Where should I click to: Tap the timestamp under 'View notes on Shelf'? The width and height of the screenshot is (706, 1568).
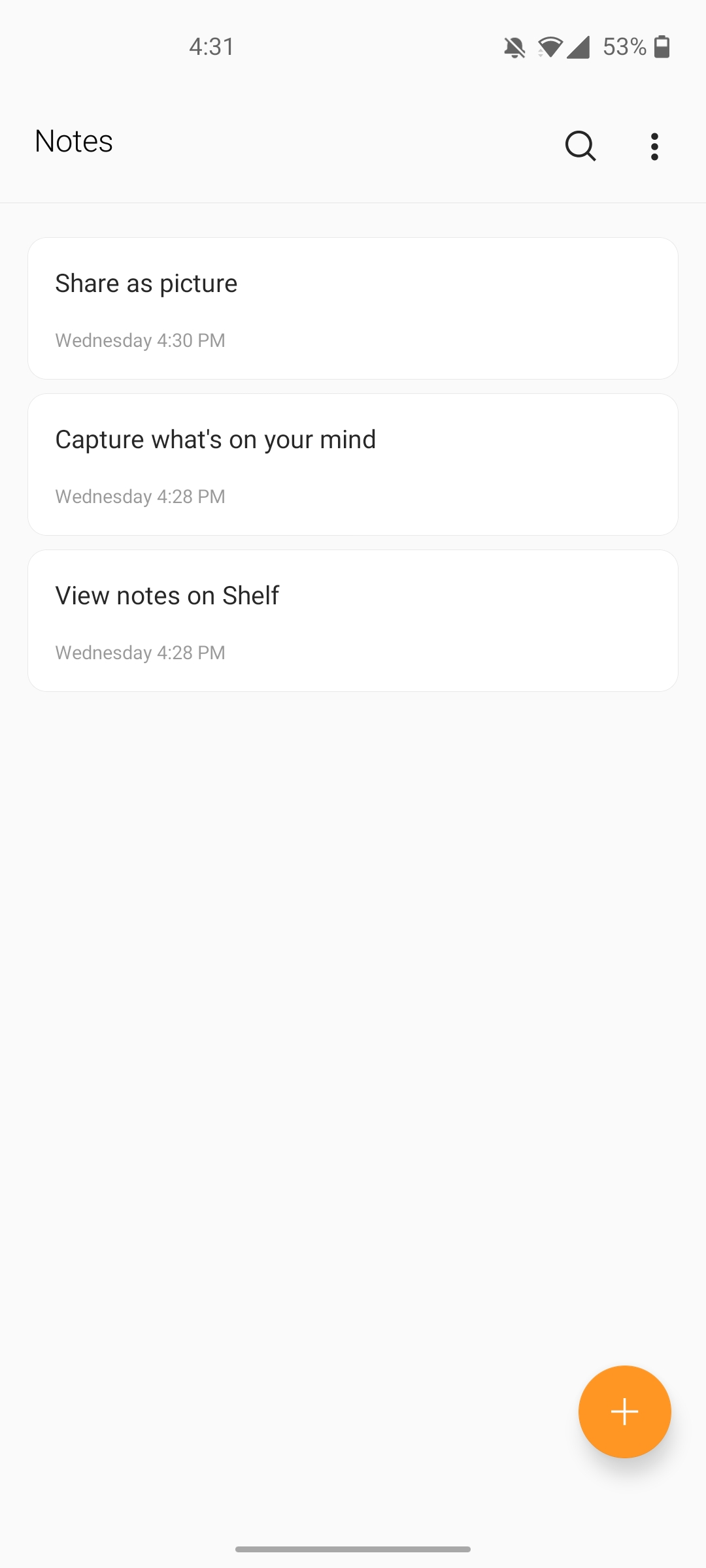[x=139, y=652]
